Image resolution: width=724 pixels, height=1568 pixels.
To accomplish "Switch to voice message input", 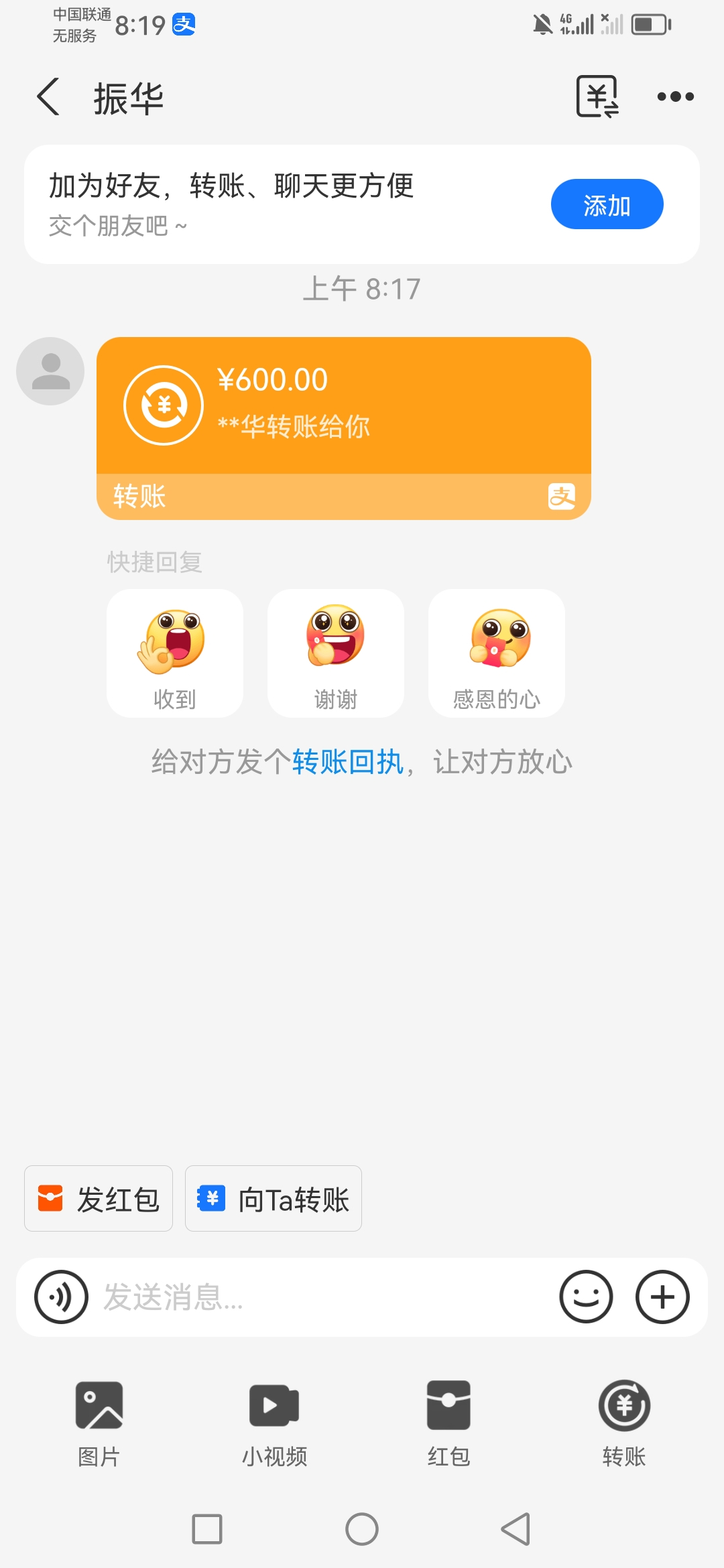I will (61, 1297).
